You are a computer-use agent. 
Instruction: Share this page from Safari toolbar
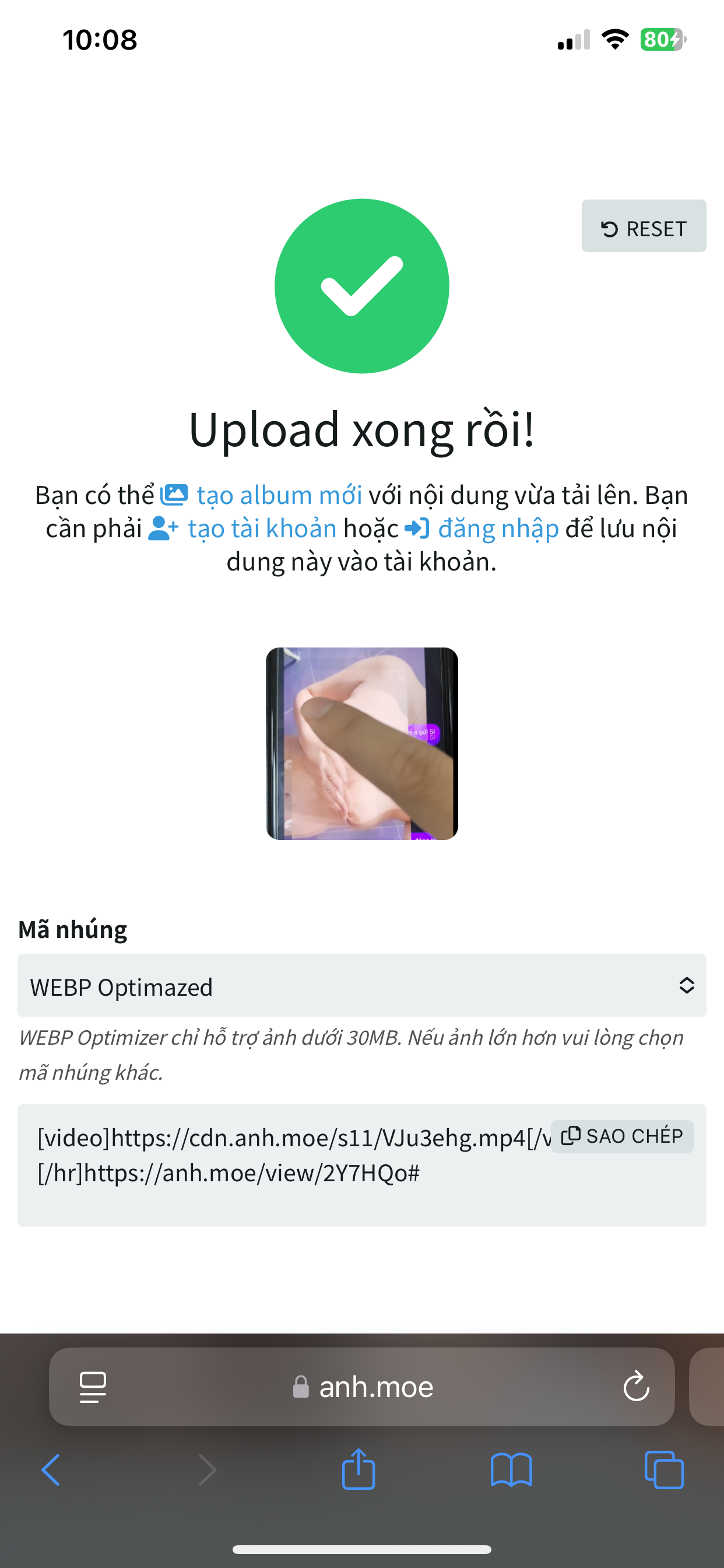tap(359, 1470)
